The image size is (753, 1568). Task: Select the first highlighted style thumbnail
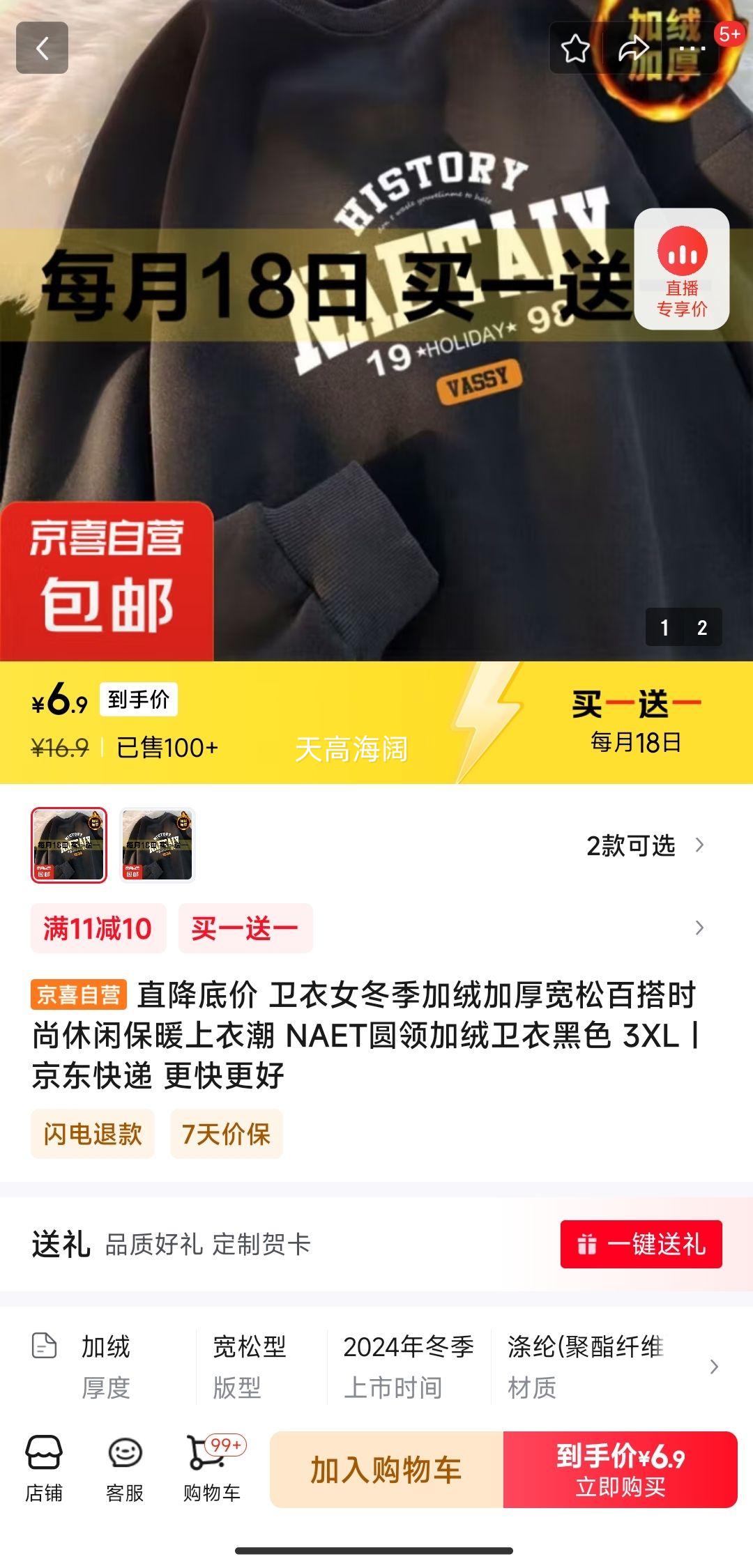point(67,845)
